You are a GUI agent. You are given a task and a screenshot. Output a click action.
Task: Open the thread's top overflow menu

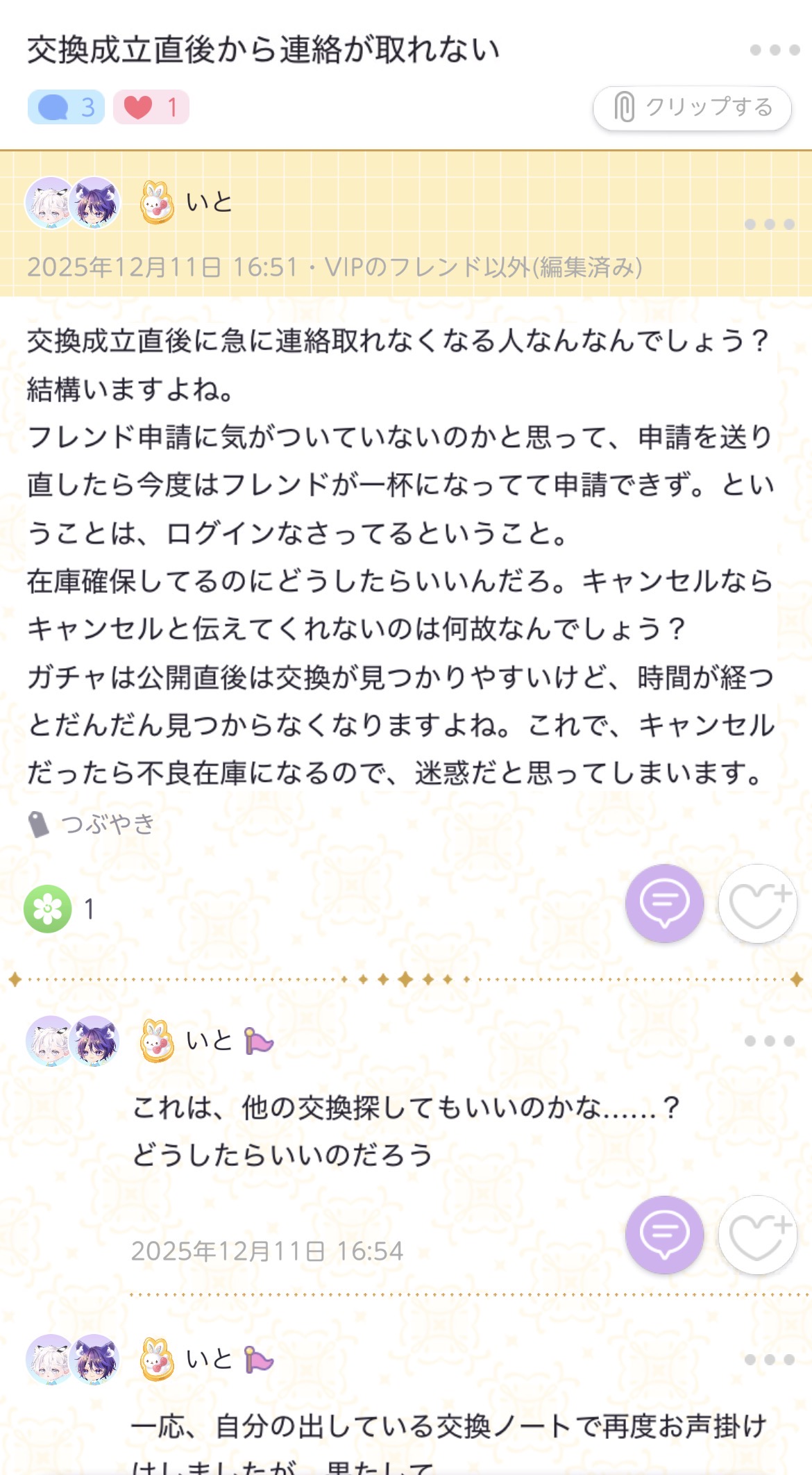click(775, 50)
